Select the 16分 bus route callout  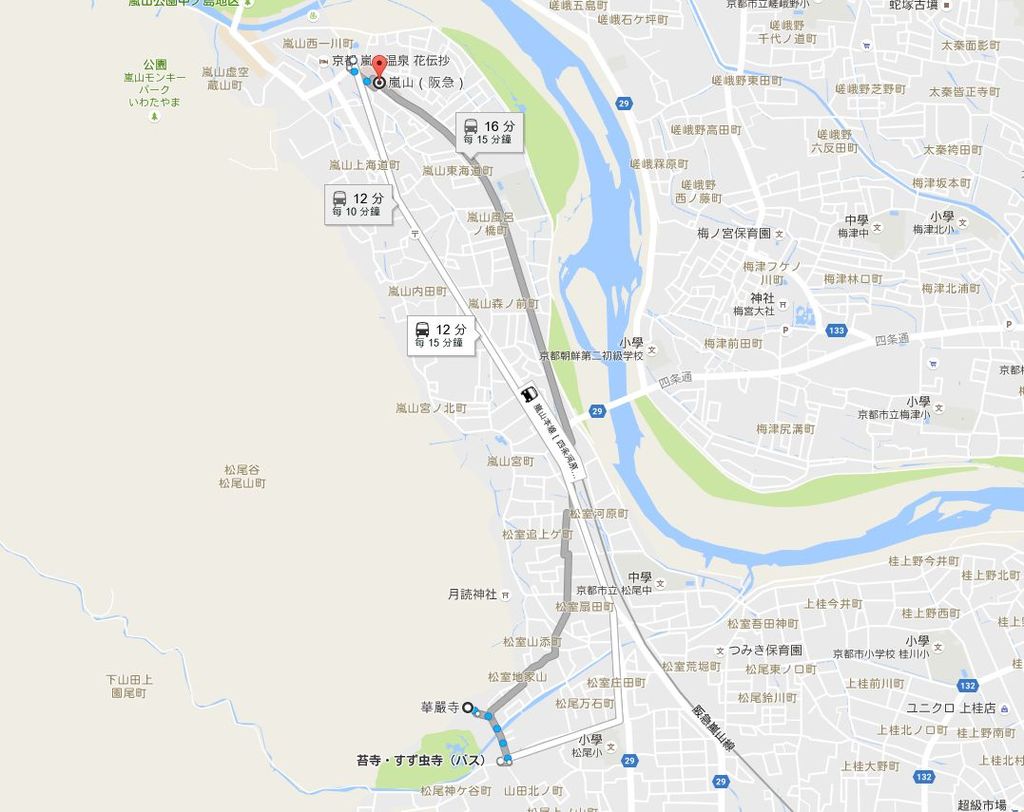[490, 132]
